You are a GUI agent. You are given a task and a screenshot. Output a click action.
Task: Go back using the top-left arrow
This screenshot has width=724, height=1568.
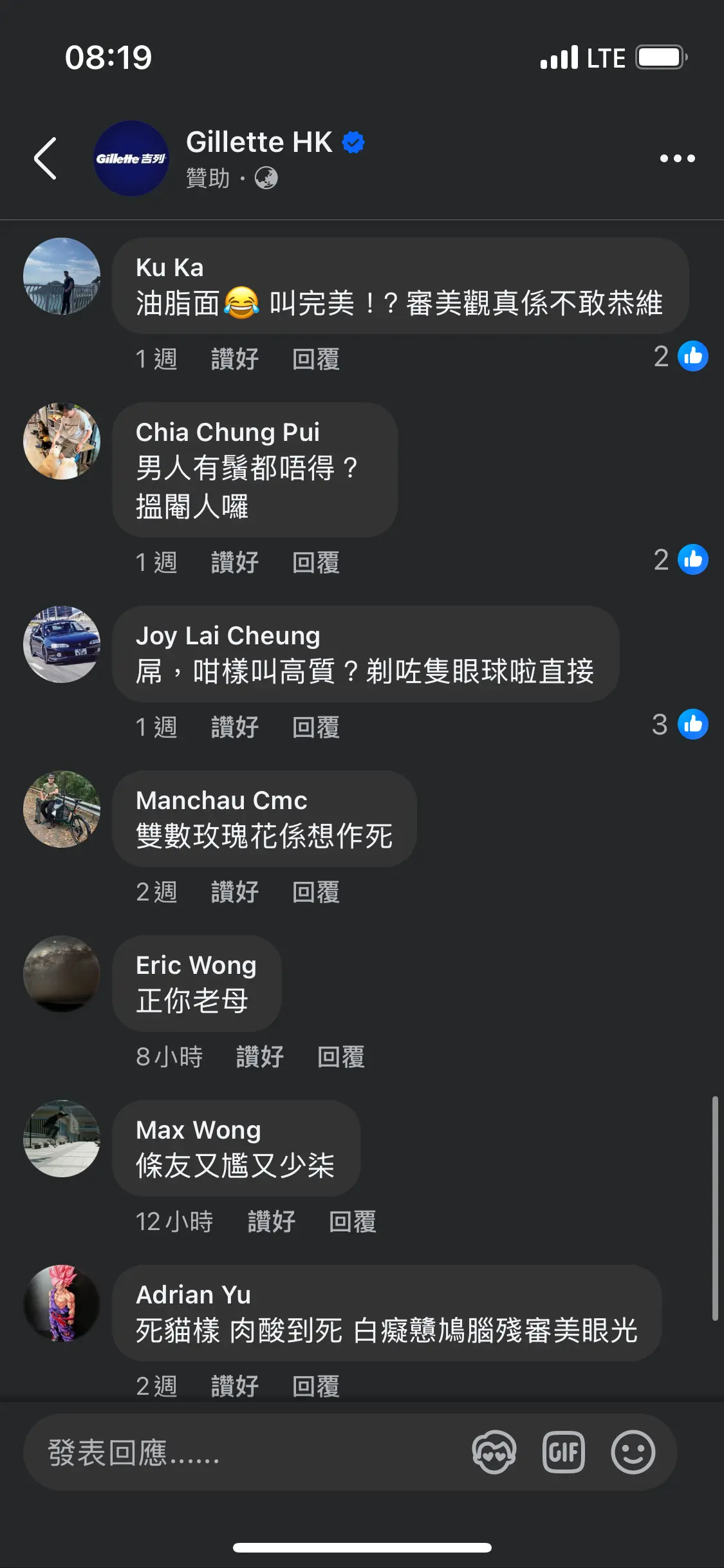(x=45, y=158)
